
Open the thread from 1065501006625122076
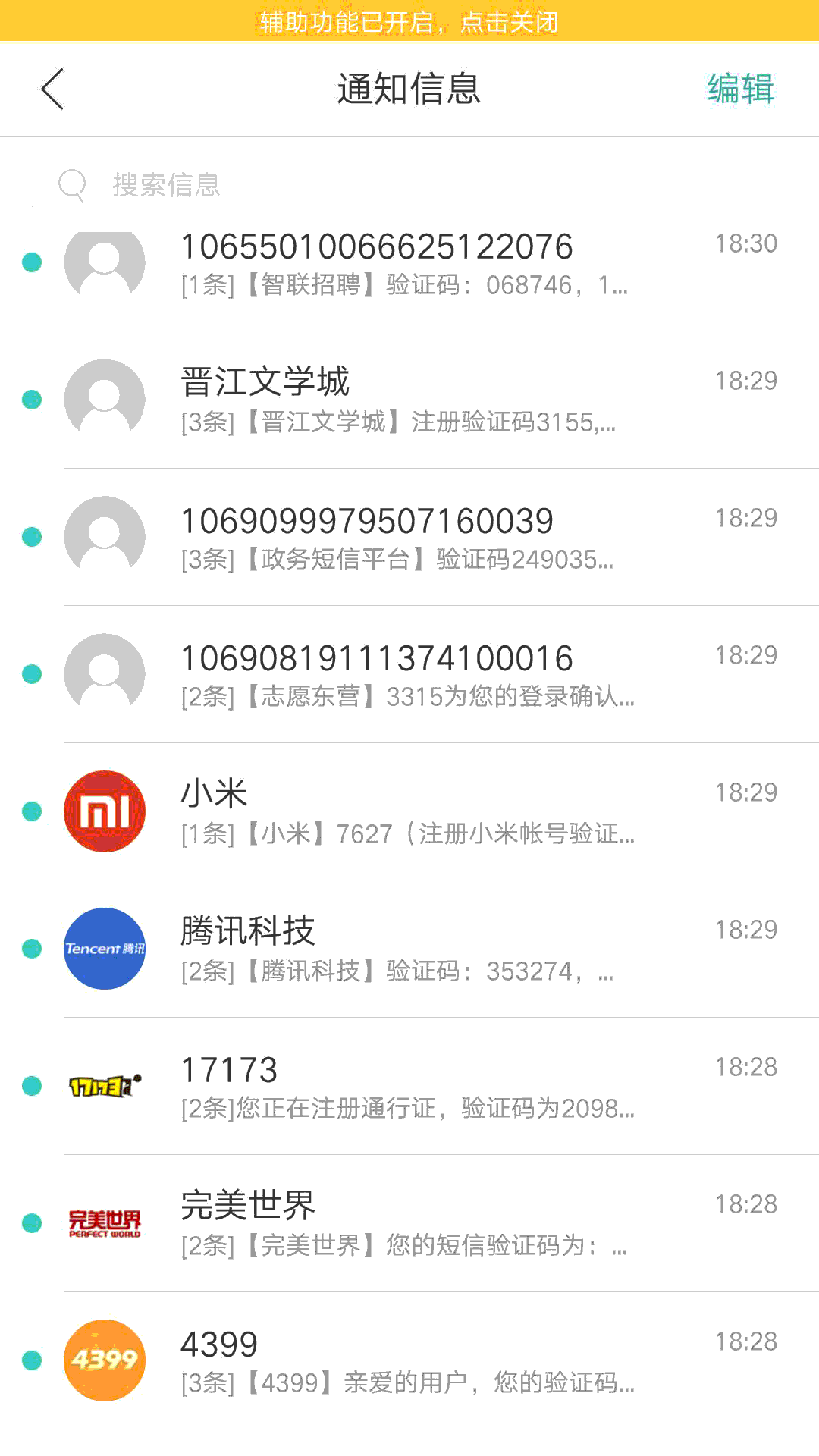409,263
